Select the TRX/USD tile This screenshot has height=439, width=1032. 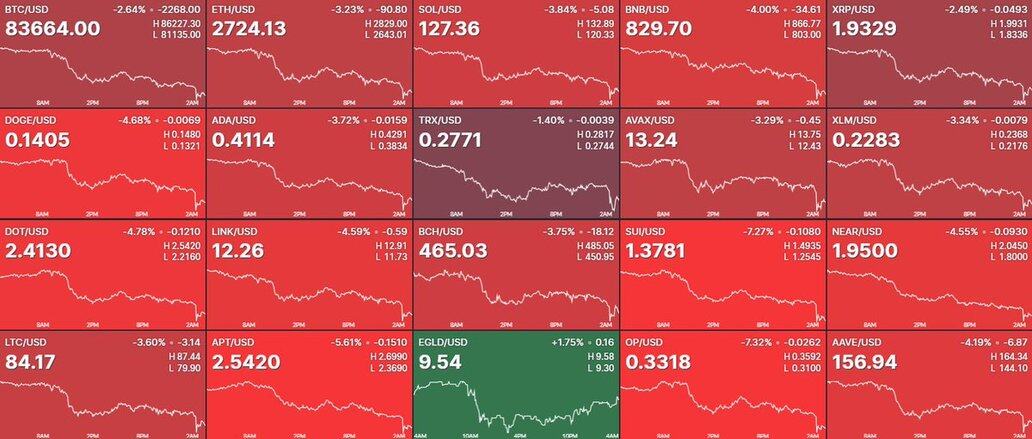[x=516, y=165]
